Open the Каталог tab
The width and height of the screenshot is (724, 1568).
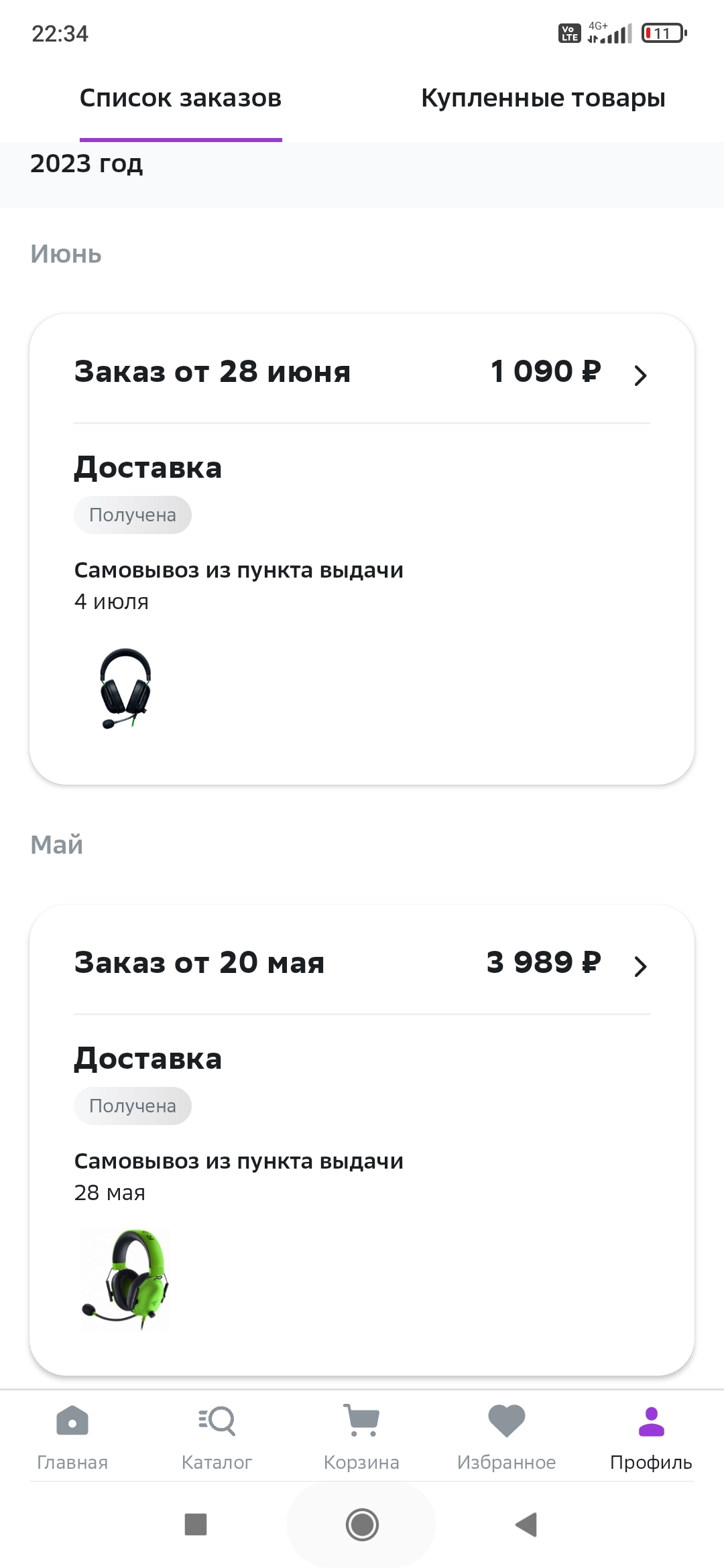pos(217,1436)
